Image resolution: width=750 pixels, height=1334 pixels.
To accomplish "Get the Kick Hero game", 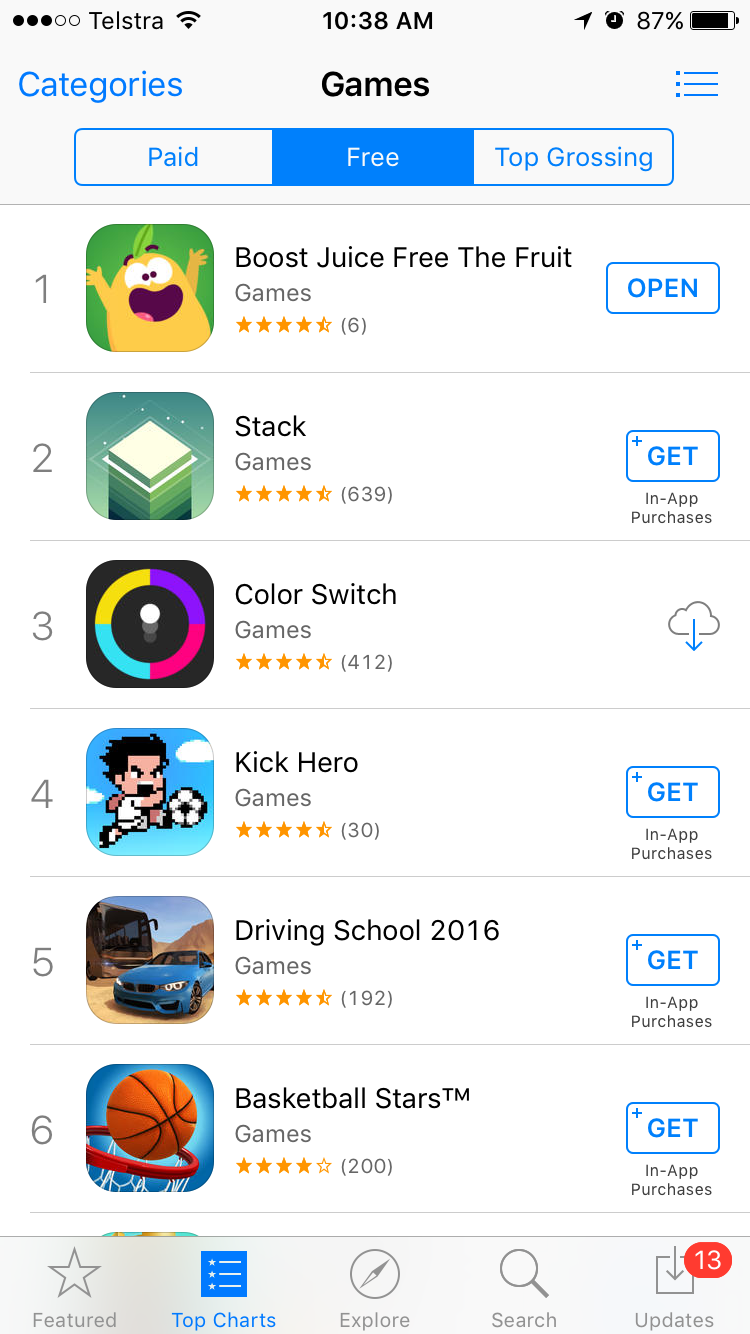I will [x=672, y=792].
